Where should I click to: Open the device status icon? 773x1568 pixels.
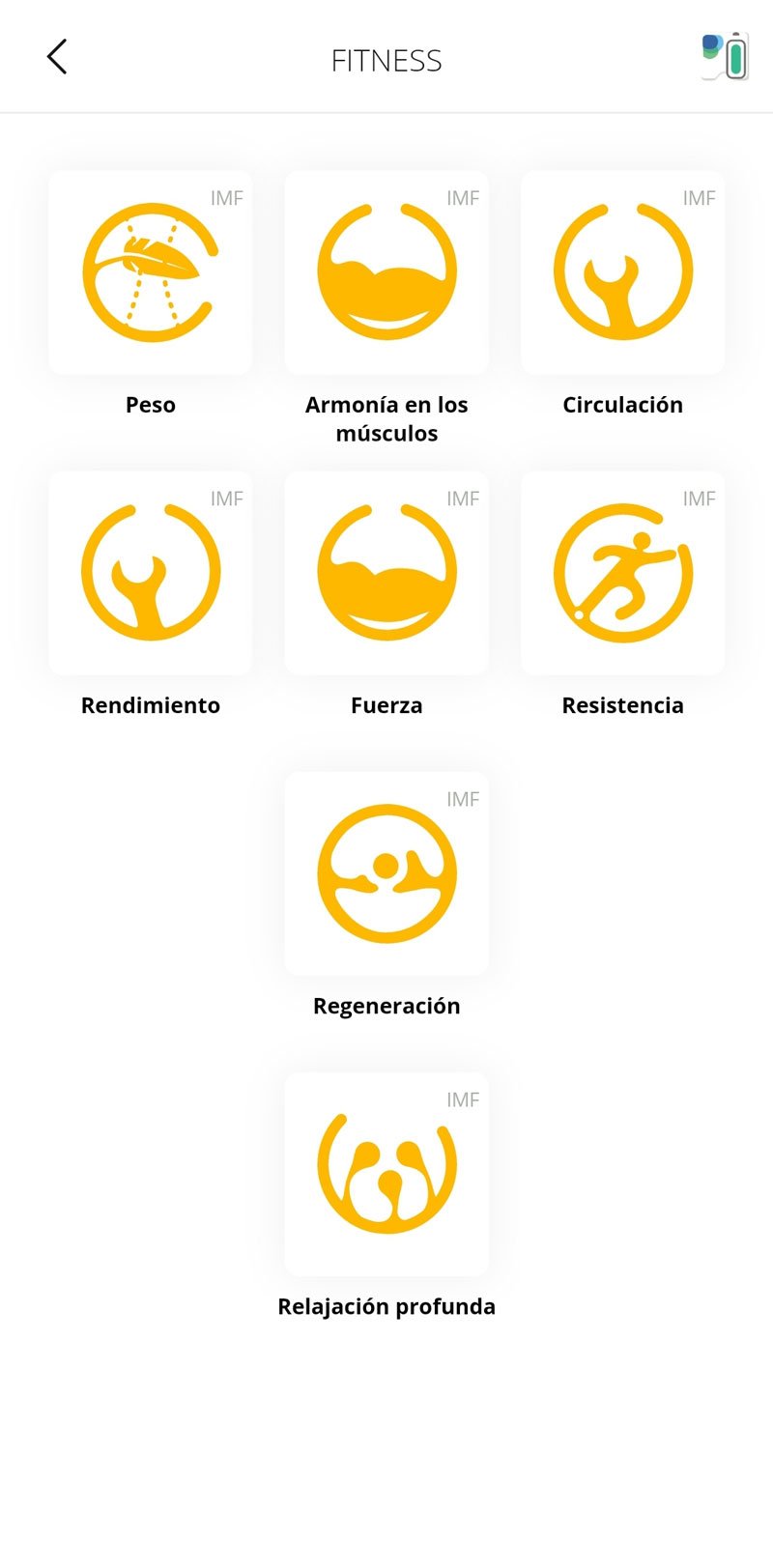(x=725, y=56)
